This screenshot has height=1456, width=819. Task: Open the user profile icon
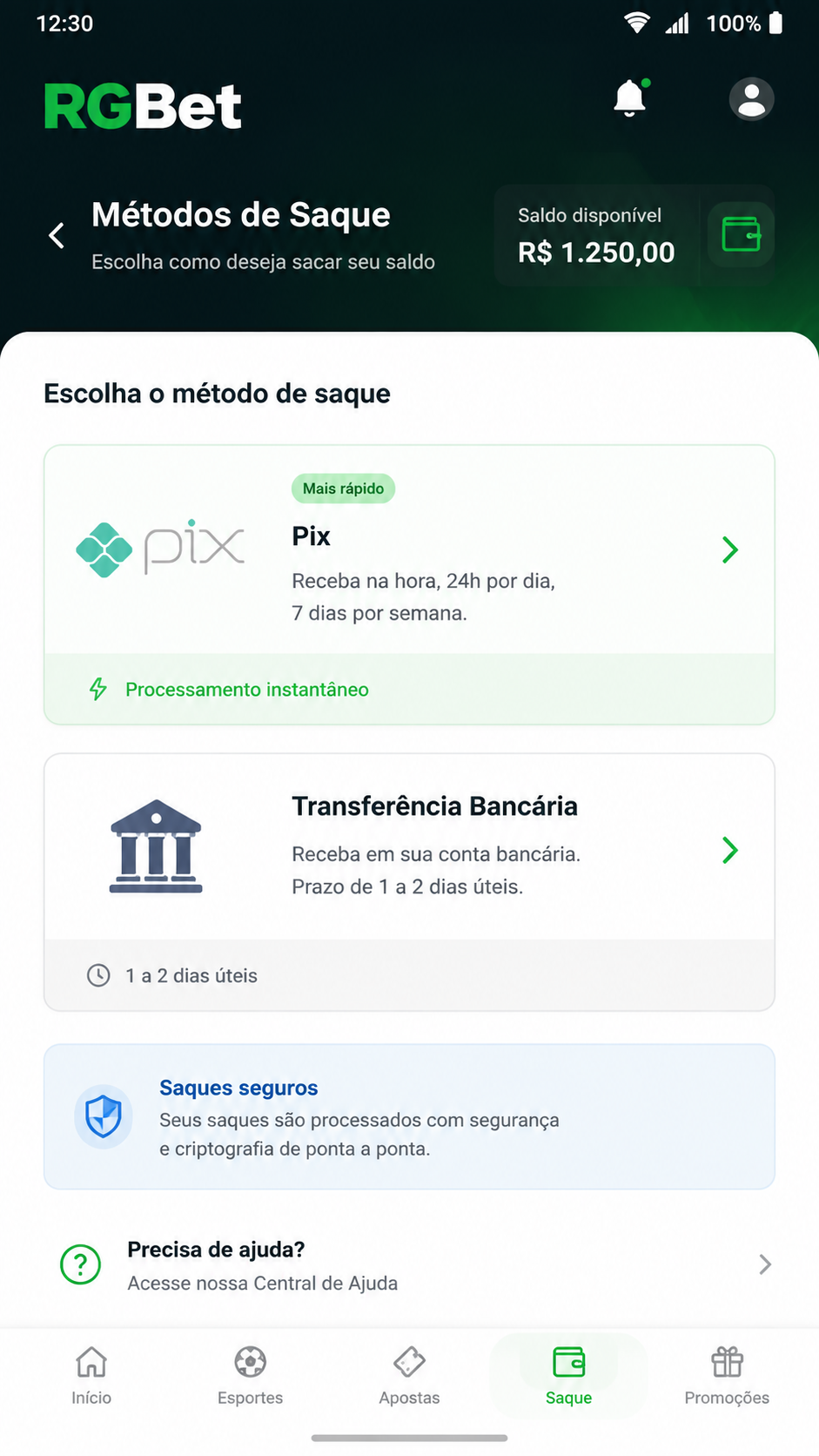coord(751,98)
